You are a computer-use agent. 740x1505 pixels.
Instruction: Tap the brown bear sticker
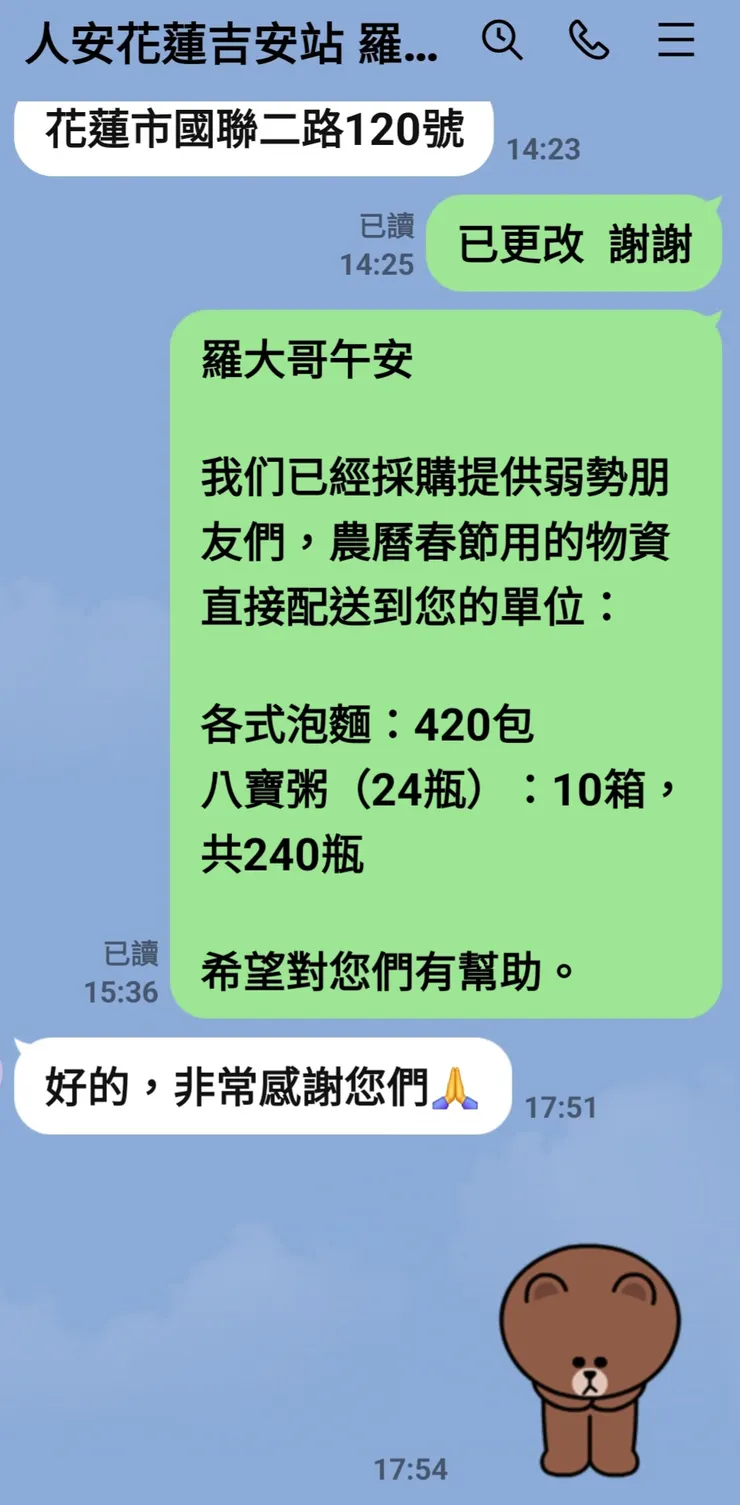[590, 1350]
